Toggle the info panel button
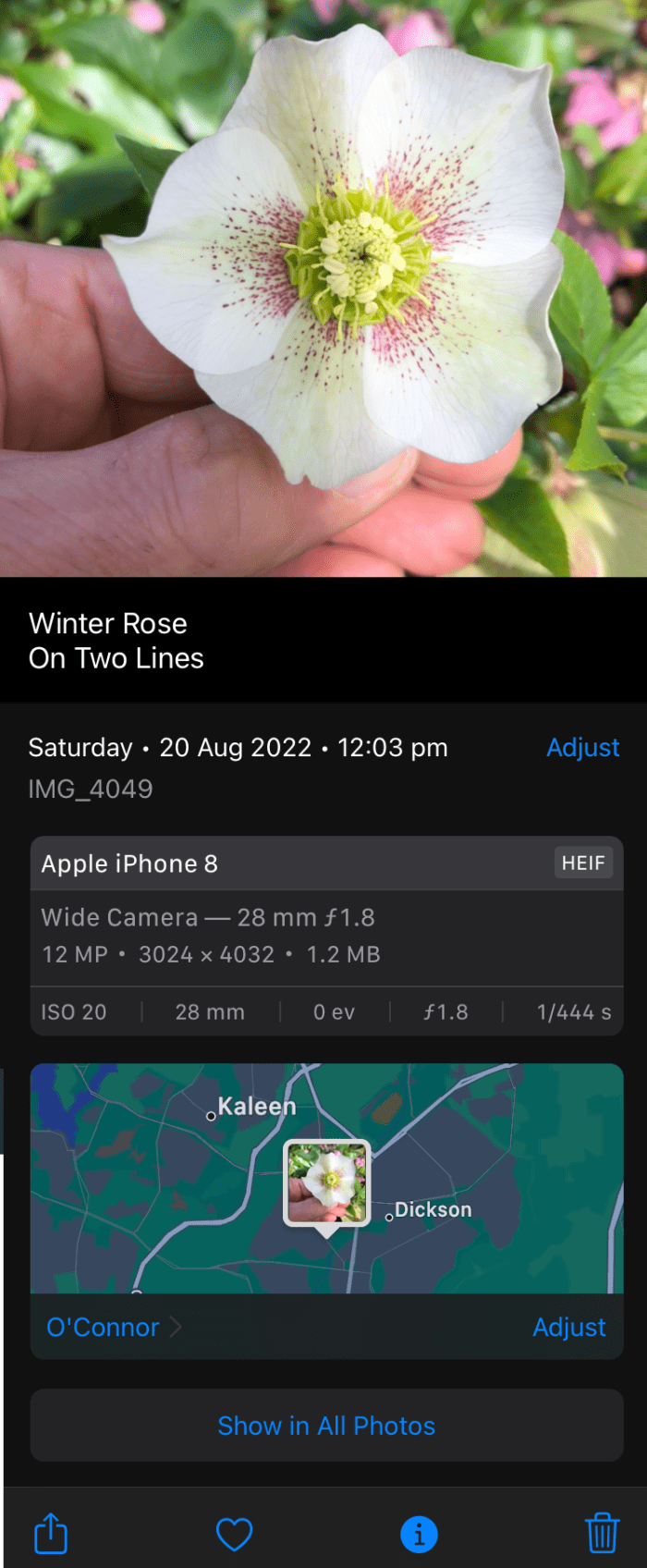647x1568 pixels. pyautogui.click(x=419, y=1534)
